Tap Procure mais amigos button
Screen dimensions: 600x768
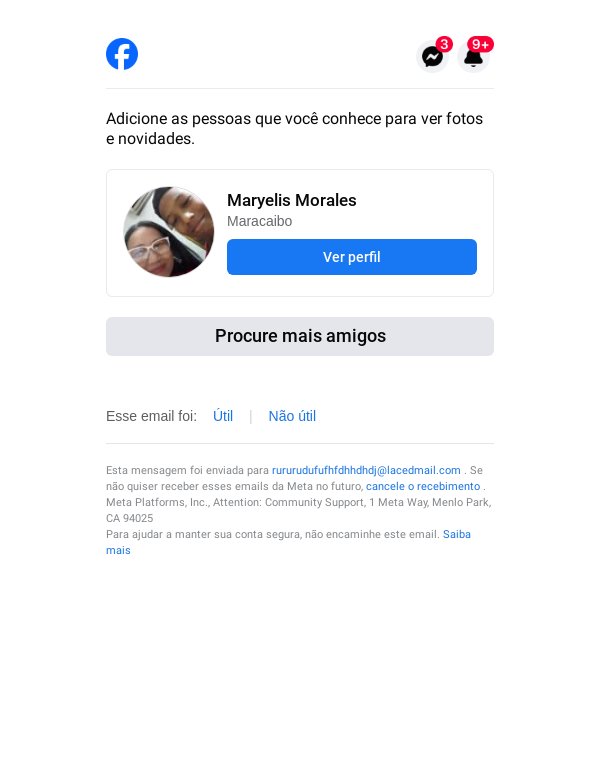300,336
